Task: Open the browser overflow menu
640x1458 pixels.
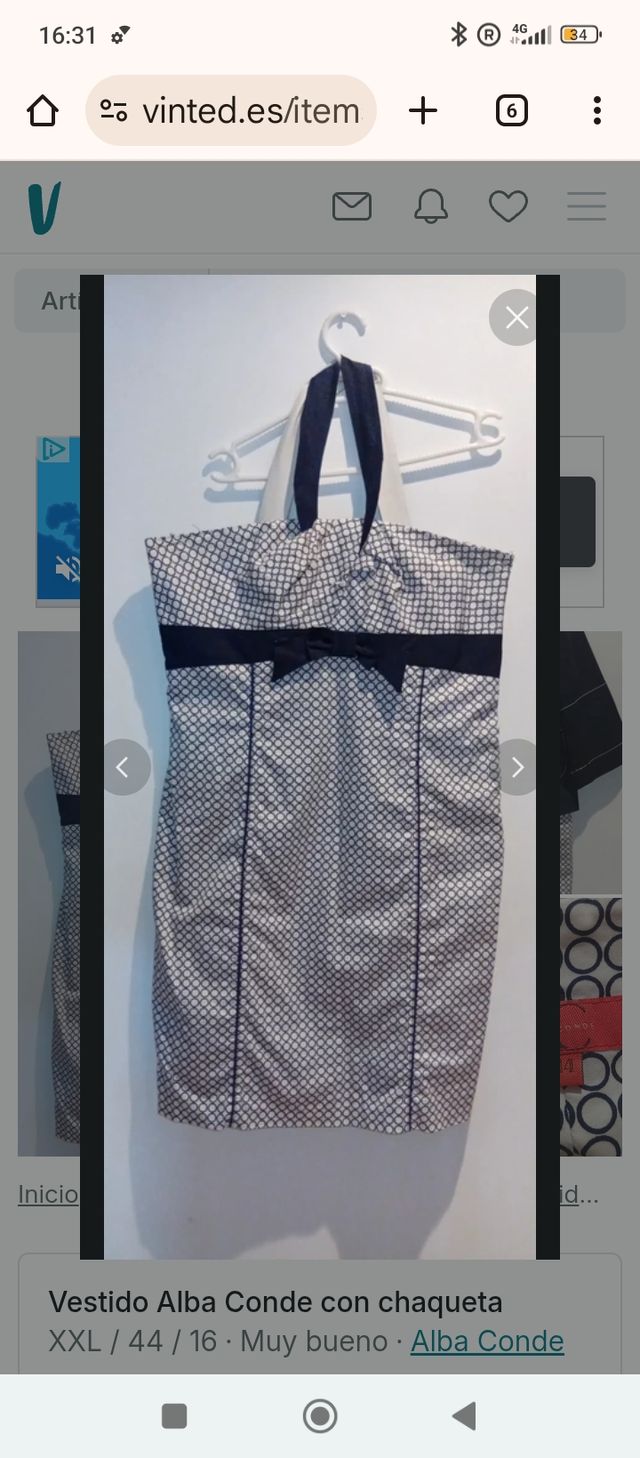Action: click(x=596, y=111)
